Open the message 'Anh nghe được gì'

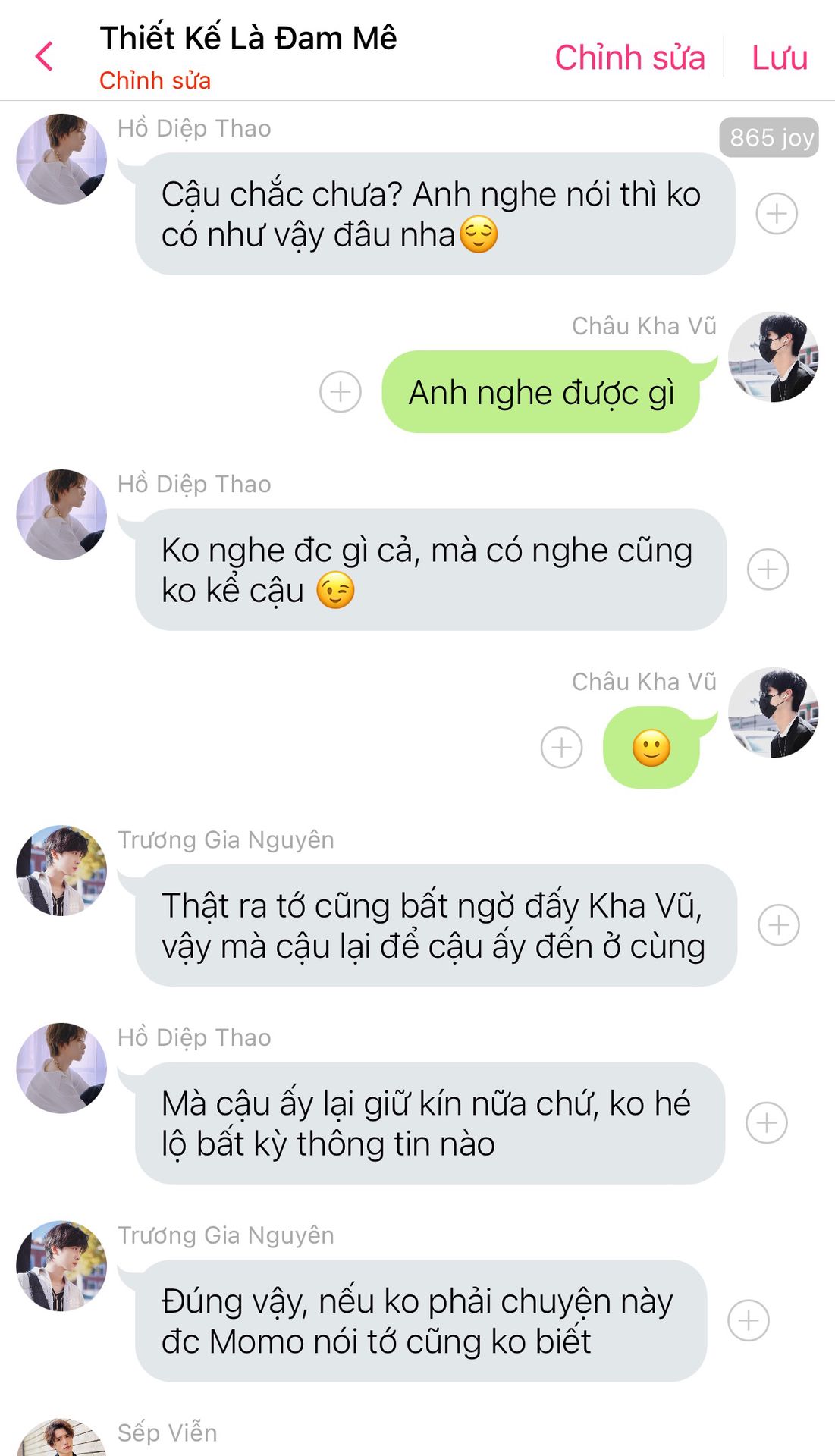[x=541, y=392]
